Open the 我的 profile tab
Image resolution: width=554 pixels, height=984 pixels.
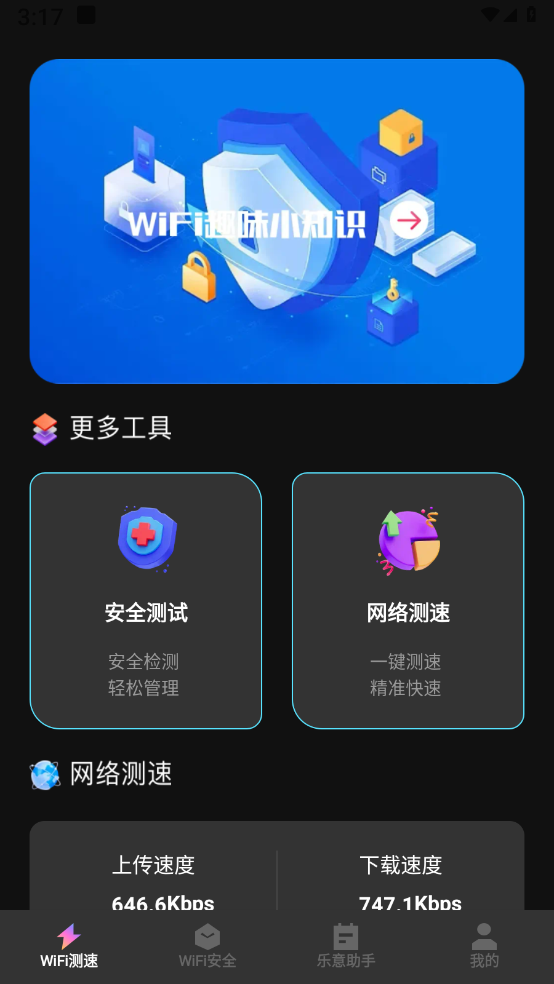[484, 946]
